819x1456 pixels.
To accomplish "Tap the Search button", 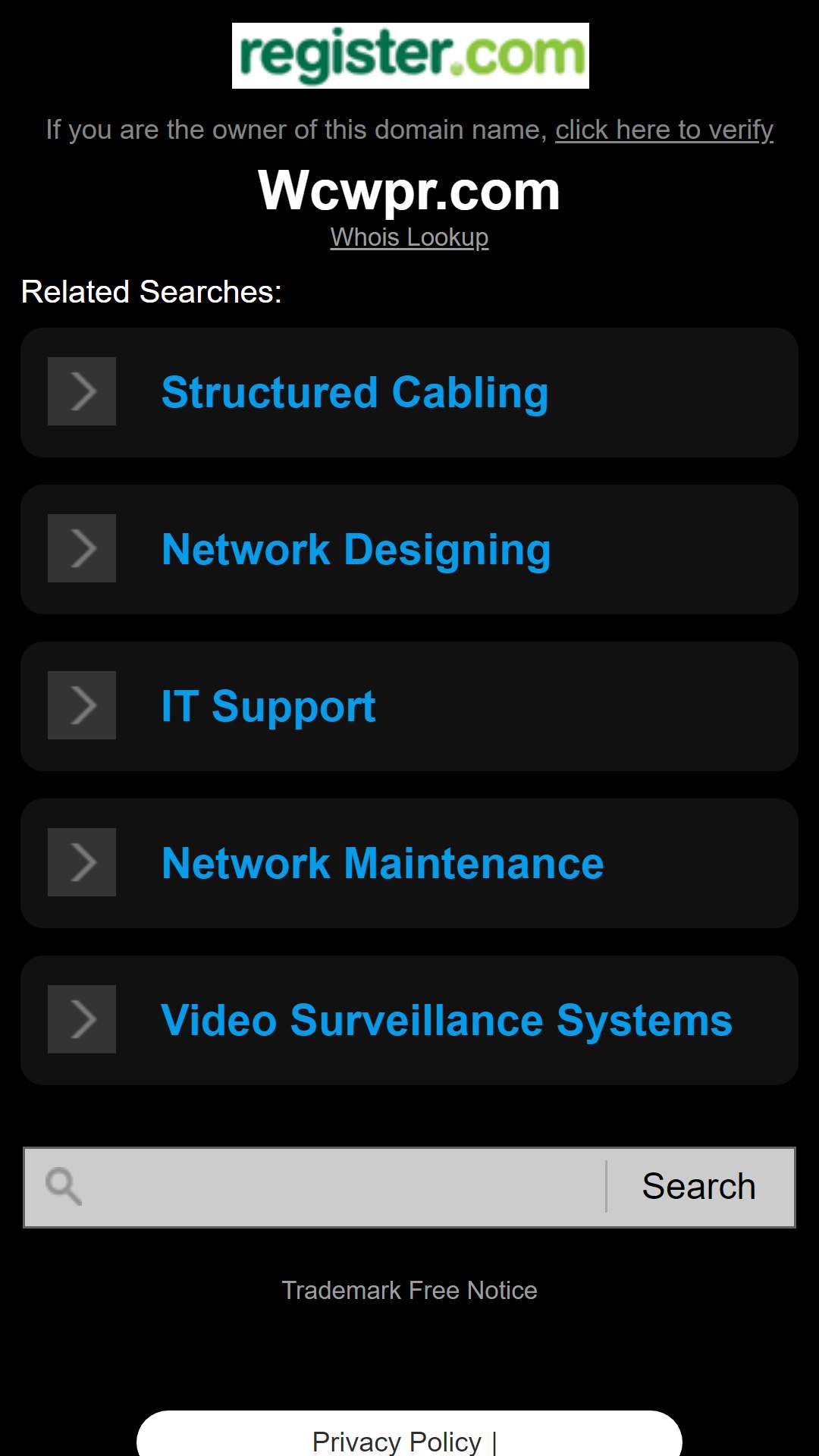I will point(699,1187).
